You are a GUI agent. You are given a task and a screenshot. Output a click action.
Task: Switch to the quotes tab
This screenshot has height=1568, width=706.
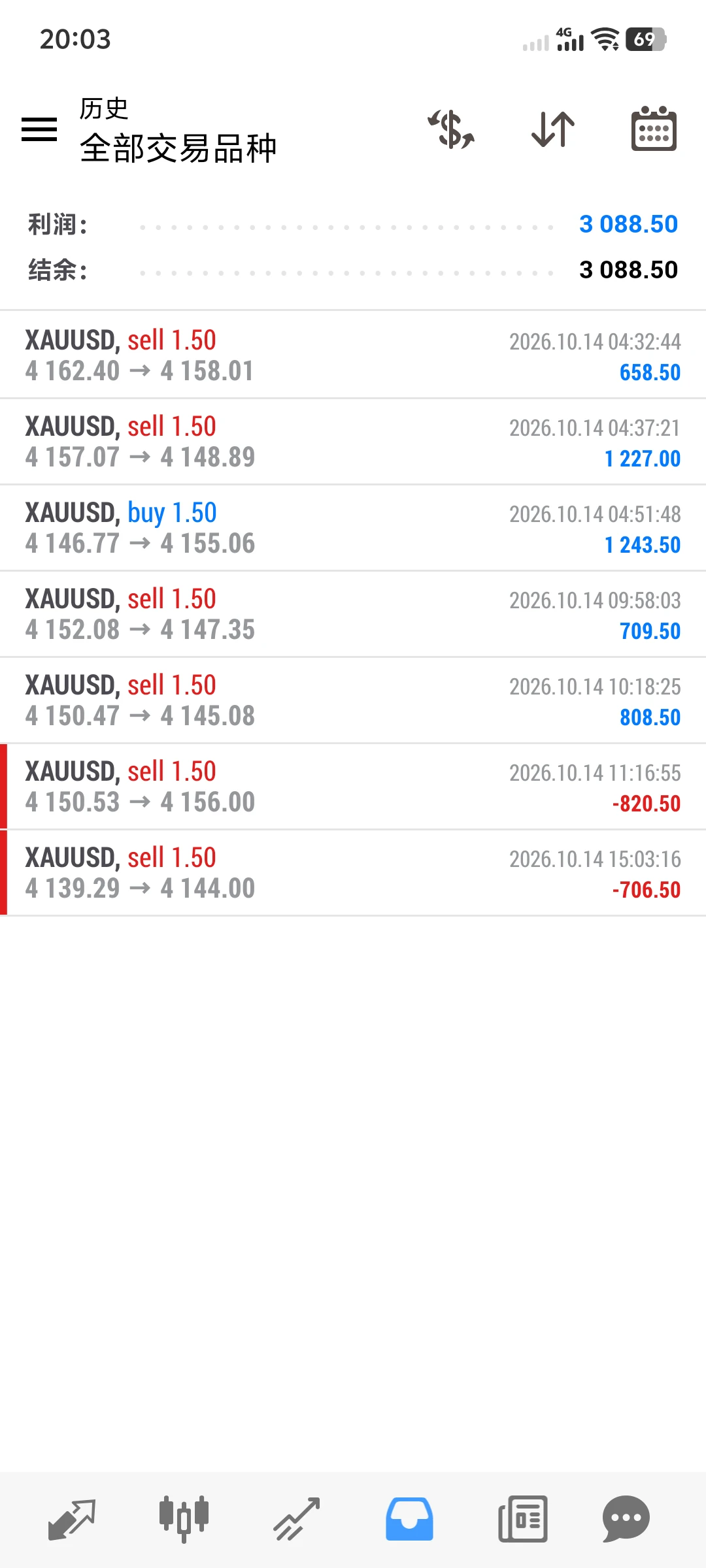pos(72,1520)
